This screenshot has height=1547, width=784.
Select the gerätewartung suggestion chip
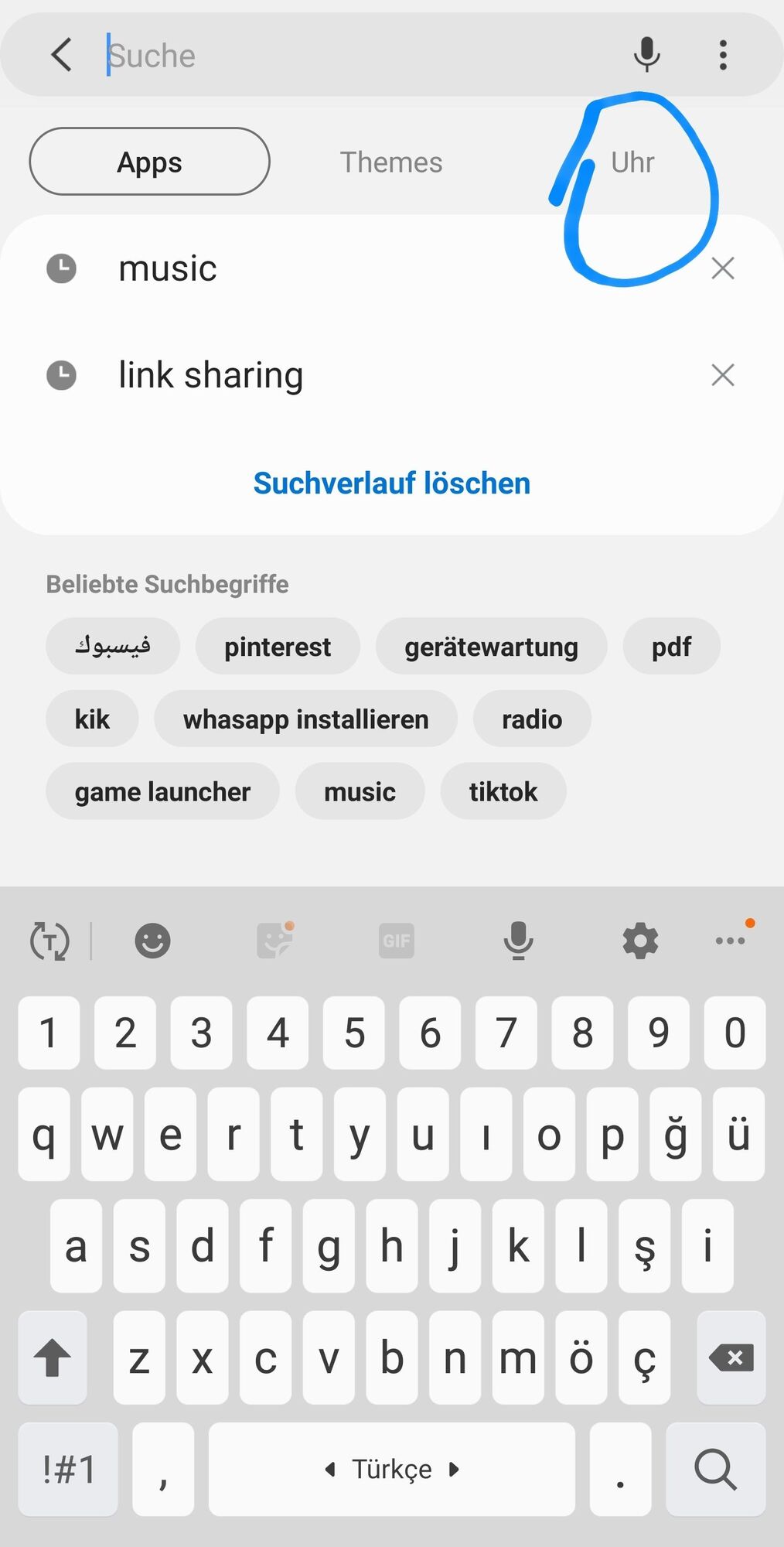[x=491, y=647]
